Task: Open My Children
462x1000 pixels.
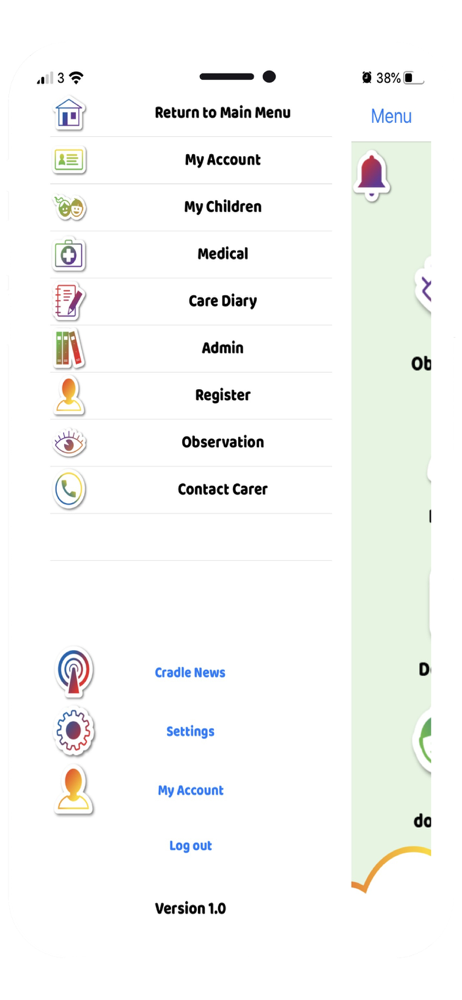Action: [x=191, y=207]
